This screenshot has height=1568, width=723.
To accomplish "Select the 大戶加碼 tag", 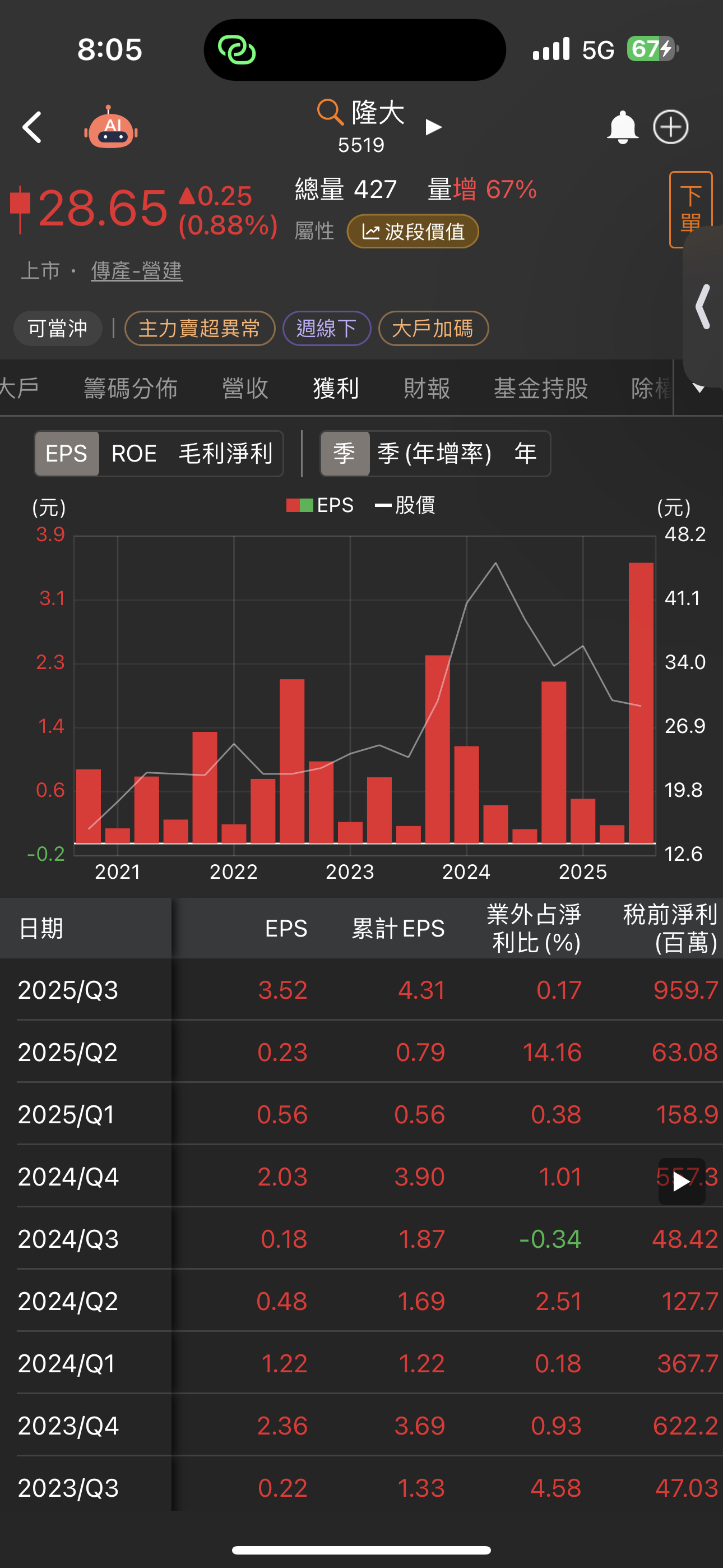I will click(433, 329).
